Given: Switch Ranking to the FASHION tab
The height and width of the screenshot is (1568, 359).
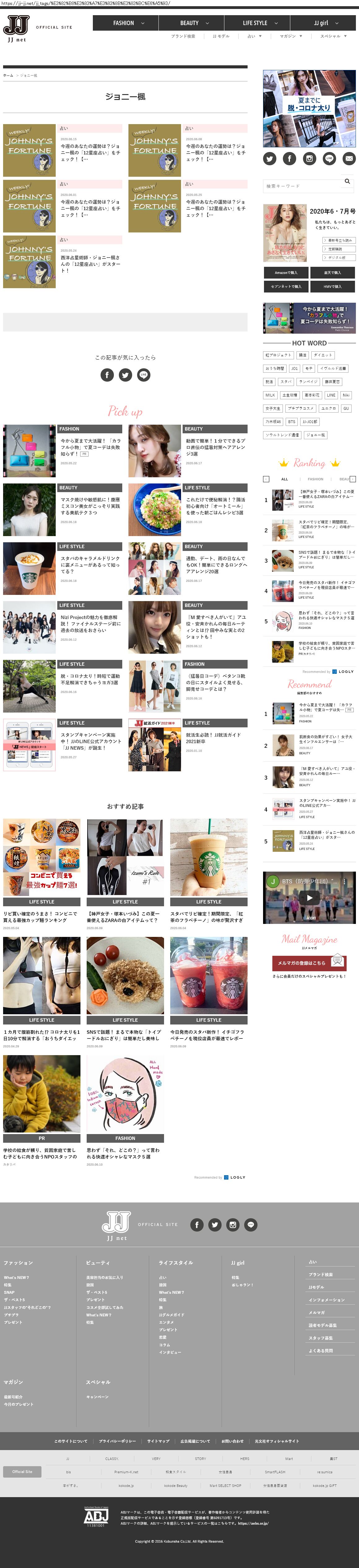Looking at the screenshot, I should [315, 479].
